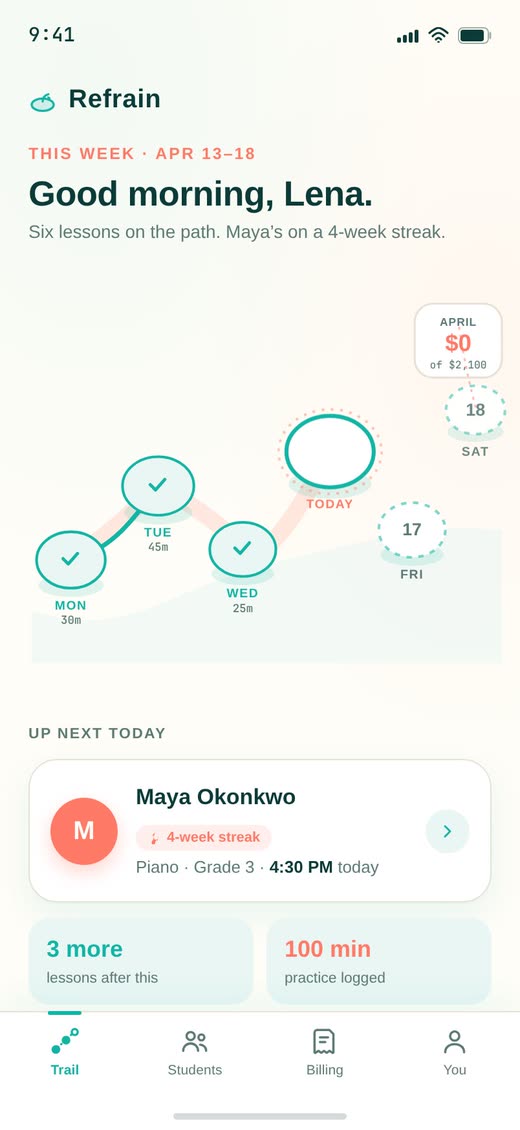Select the Trail tab
Viewport: 520px width, 1130px height.
click(65, 1053)
